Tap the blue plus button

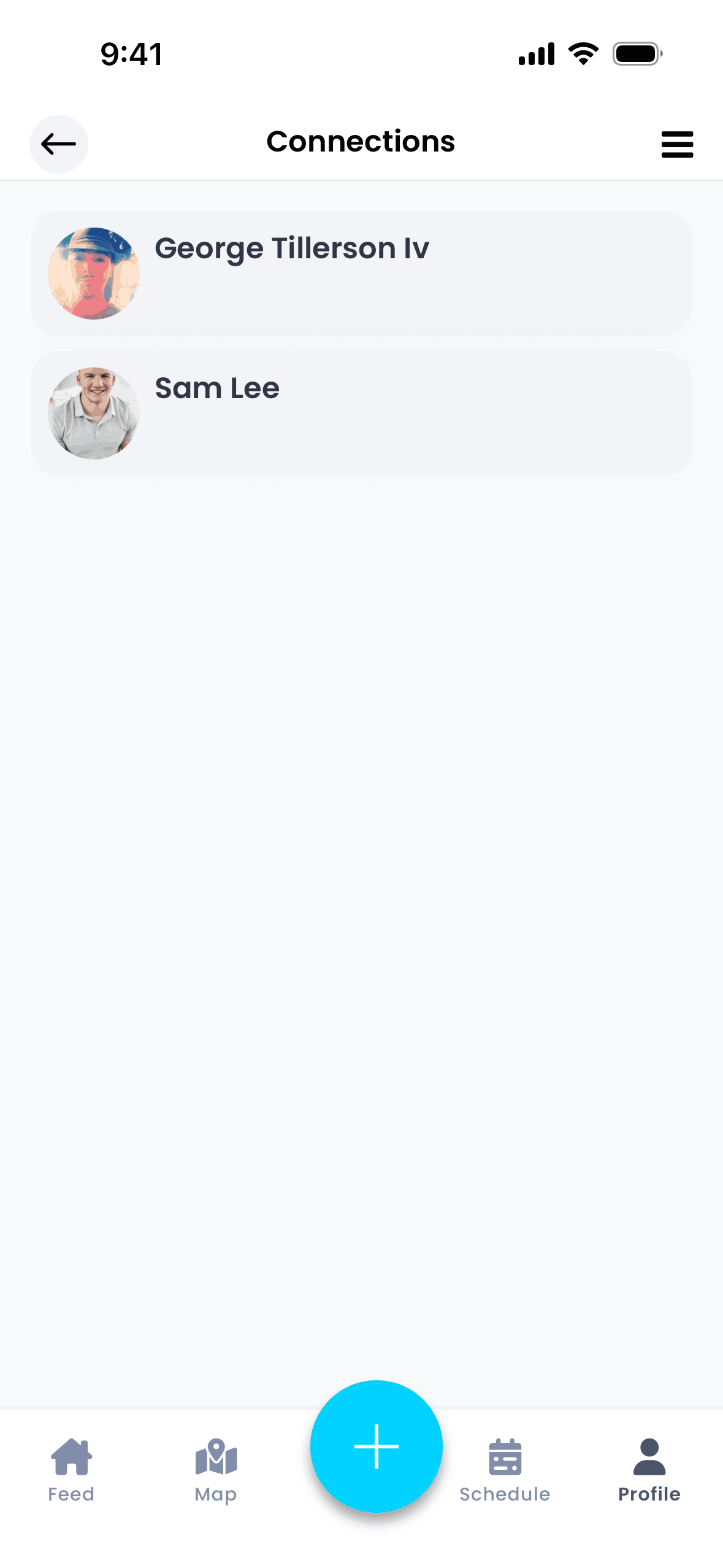[x=377, y=1447]
